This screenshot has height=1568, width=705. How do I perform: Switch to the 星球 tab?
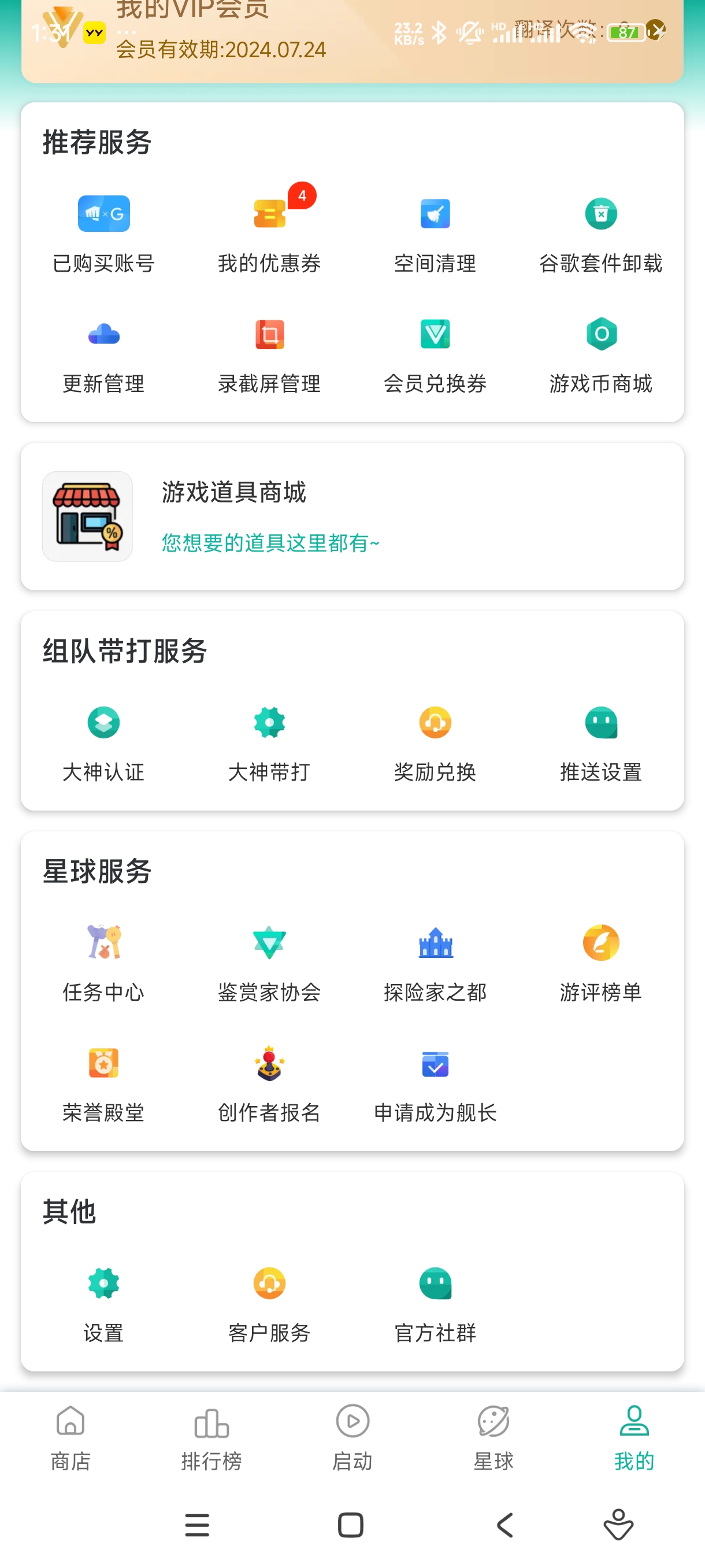(x=493, y=1438)
